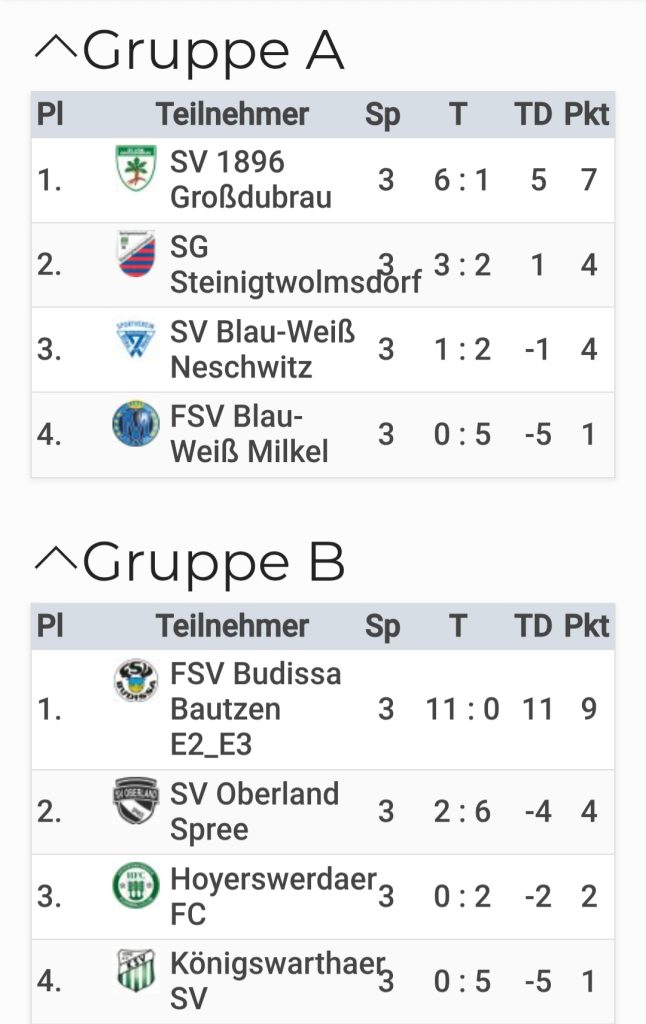Collapse the Gruppe A section
The height and width of the screenshot is (1024, 646).
click(55, 51)
